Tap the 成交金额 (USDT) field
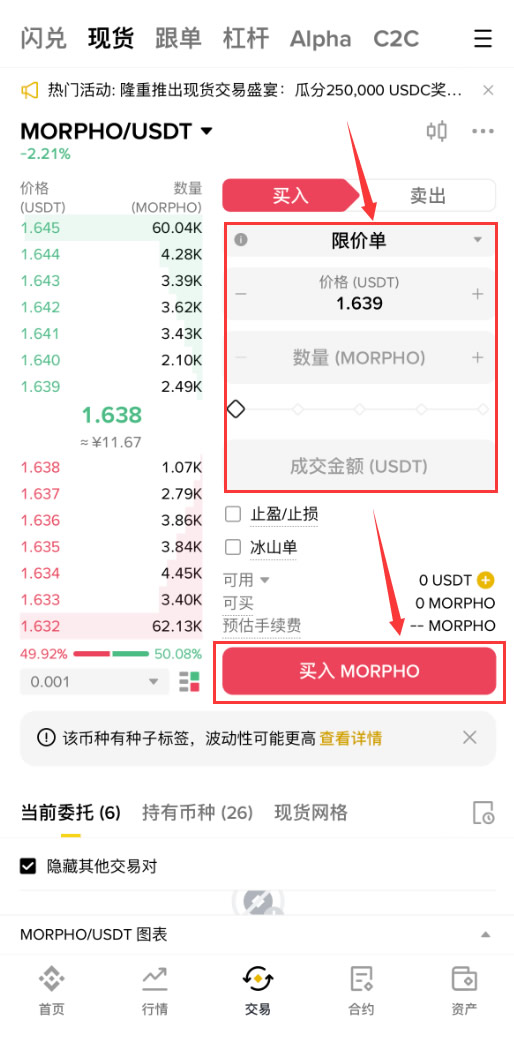 point(361,466)
